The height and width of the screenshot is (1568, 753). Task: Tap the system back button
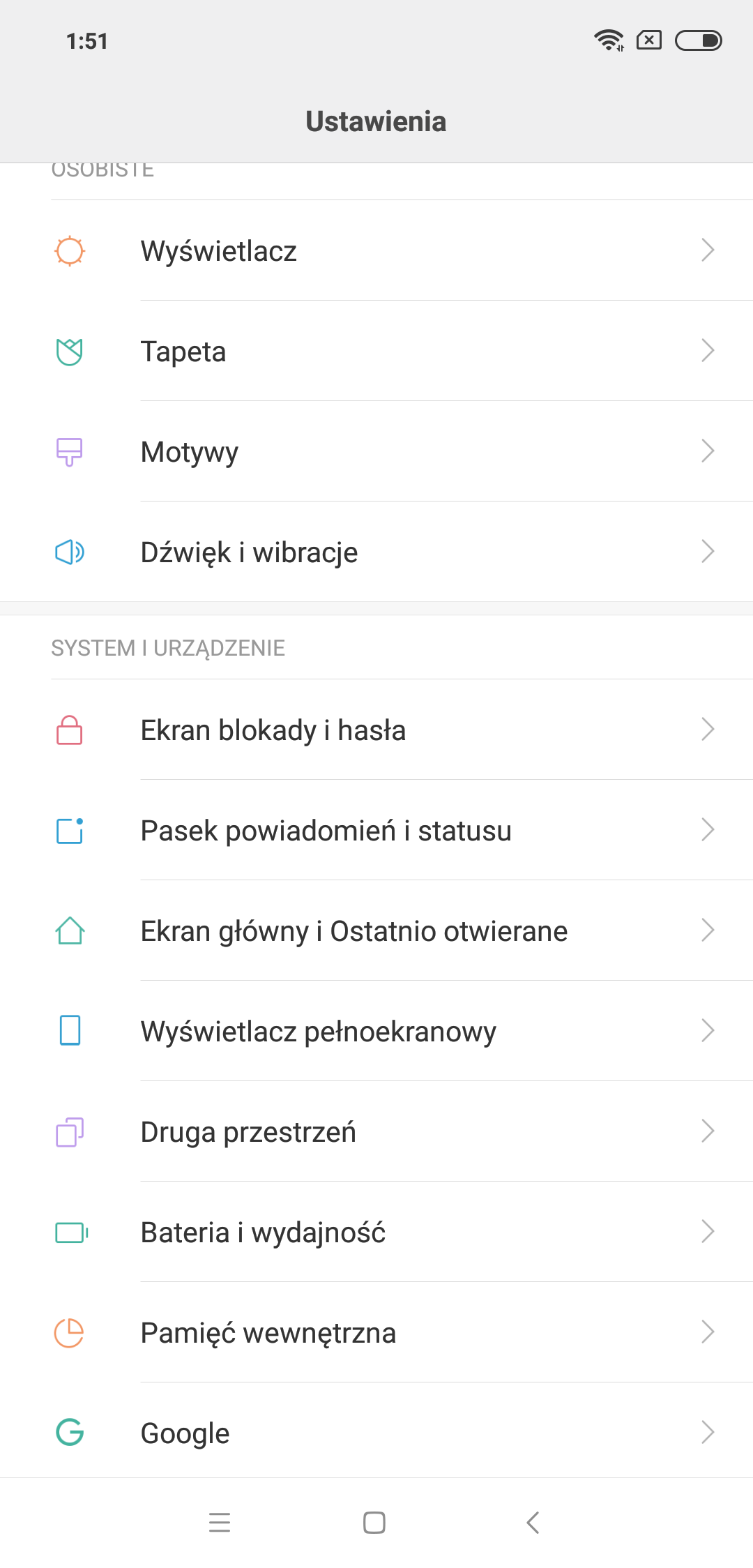tap(533, 1522)
